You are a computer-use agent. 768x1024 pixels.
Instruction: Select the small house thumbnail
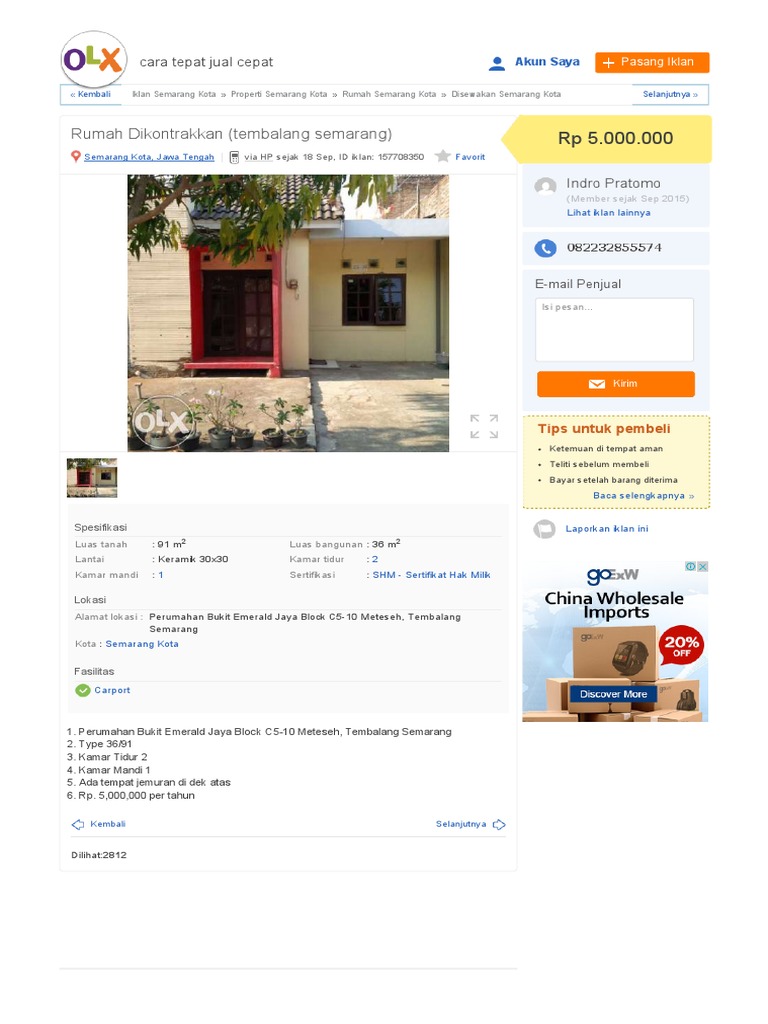tap(92, 478)
